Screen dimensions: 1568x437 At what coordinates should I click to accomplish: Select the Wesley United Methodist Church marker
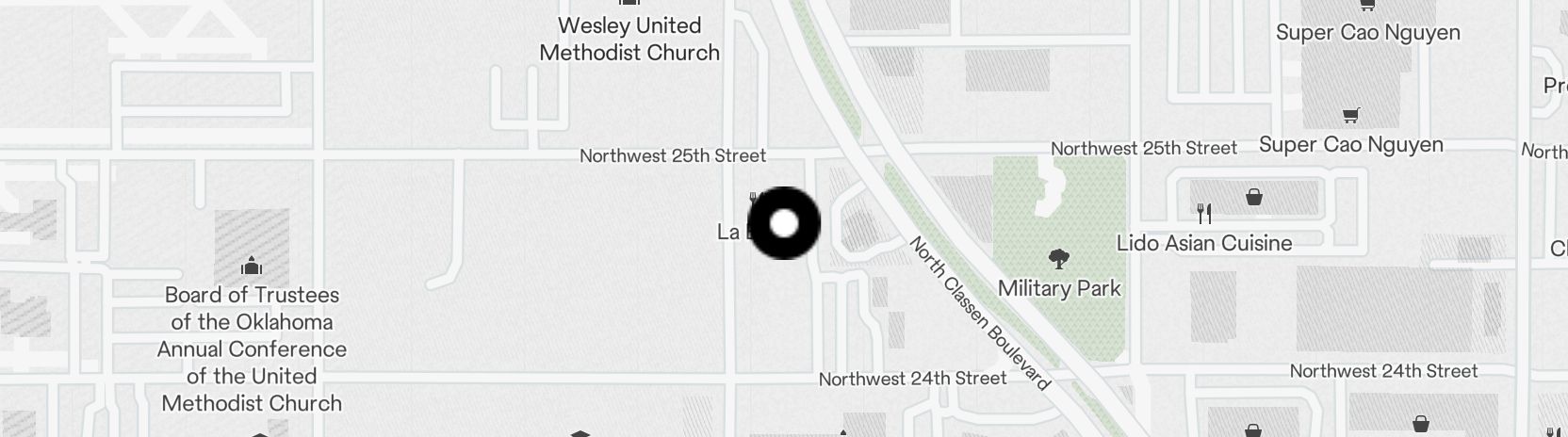pyautogui.click(x=629, y=38)
